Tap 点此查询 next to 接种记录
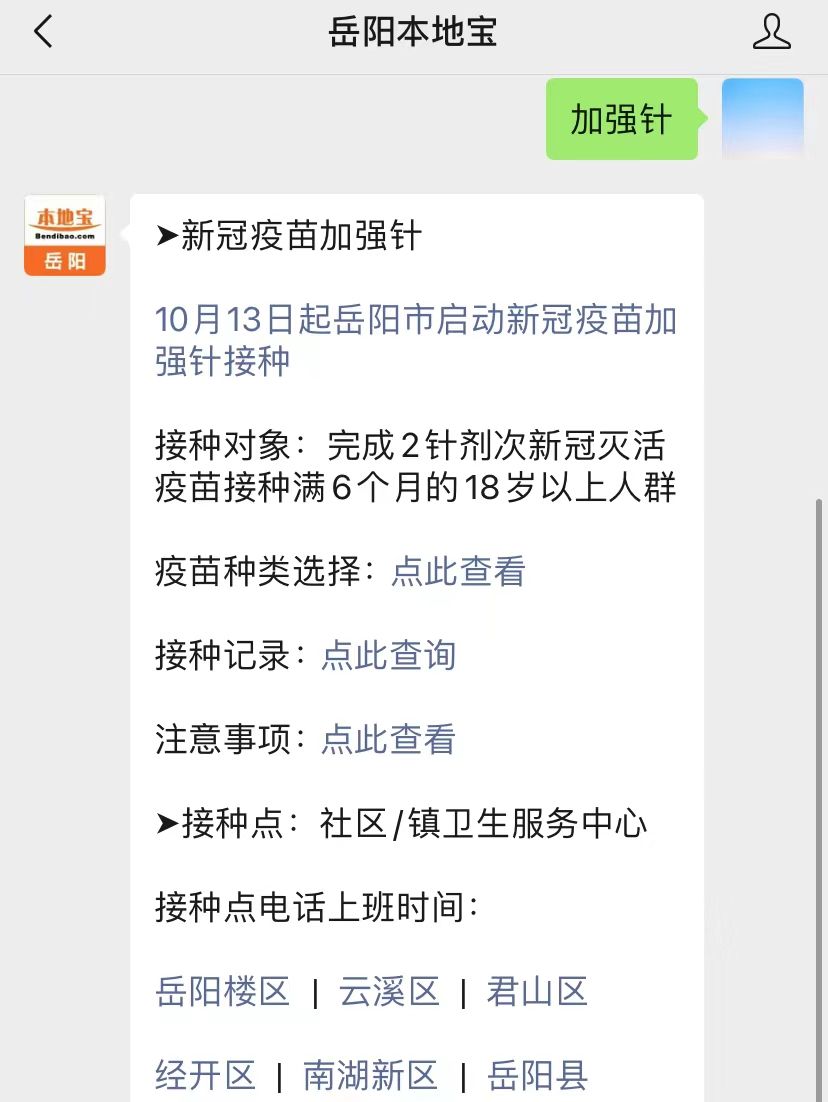The height and width of the screenshot is (1102, 828). pos(388,656)
